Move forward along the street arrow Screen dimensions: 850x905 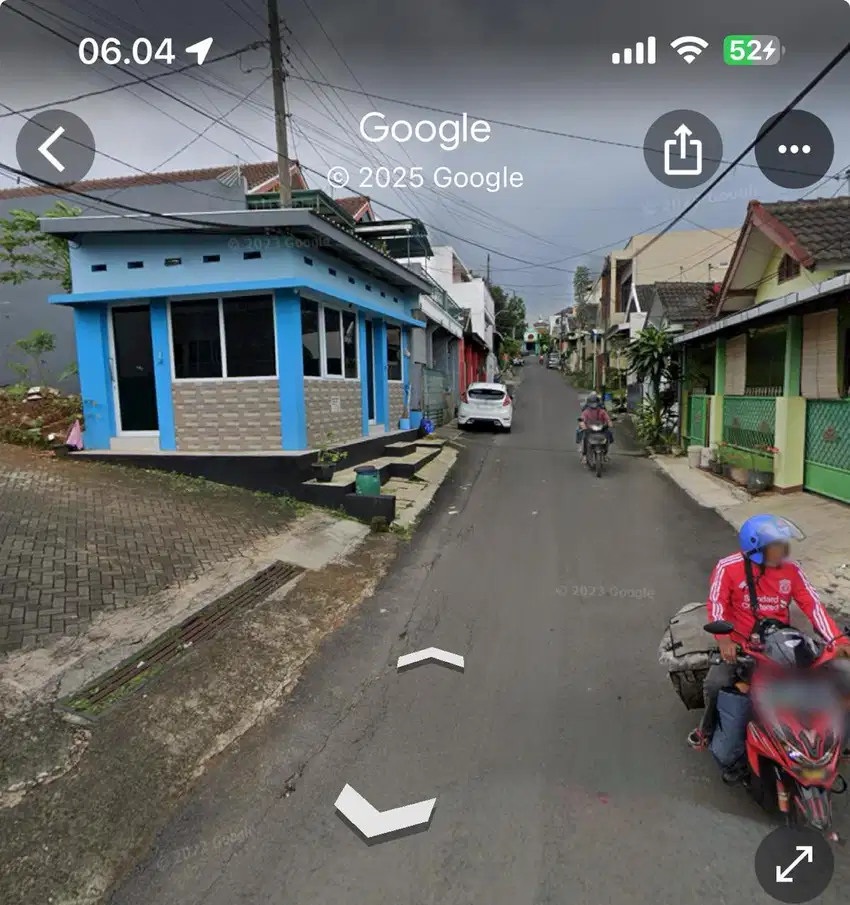[x=430, y=659]
